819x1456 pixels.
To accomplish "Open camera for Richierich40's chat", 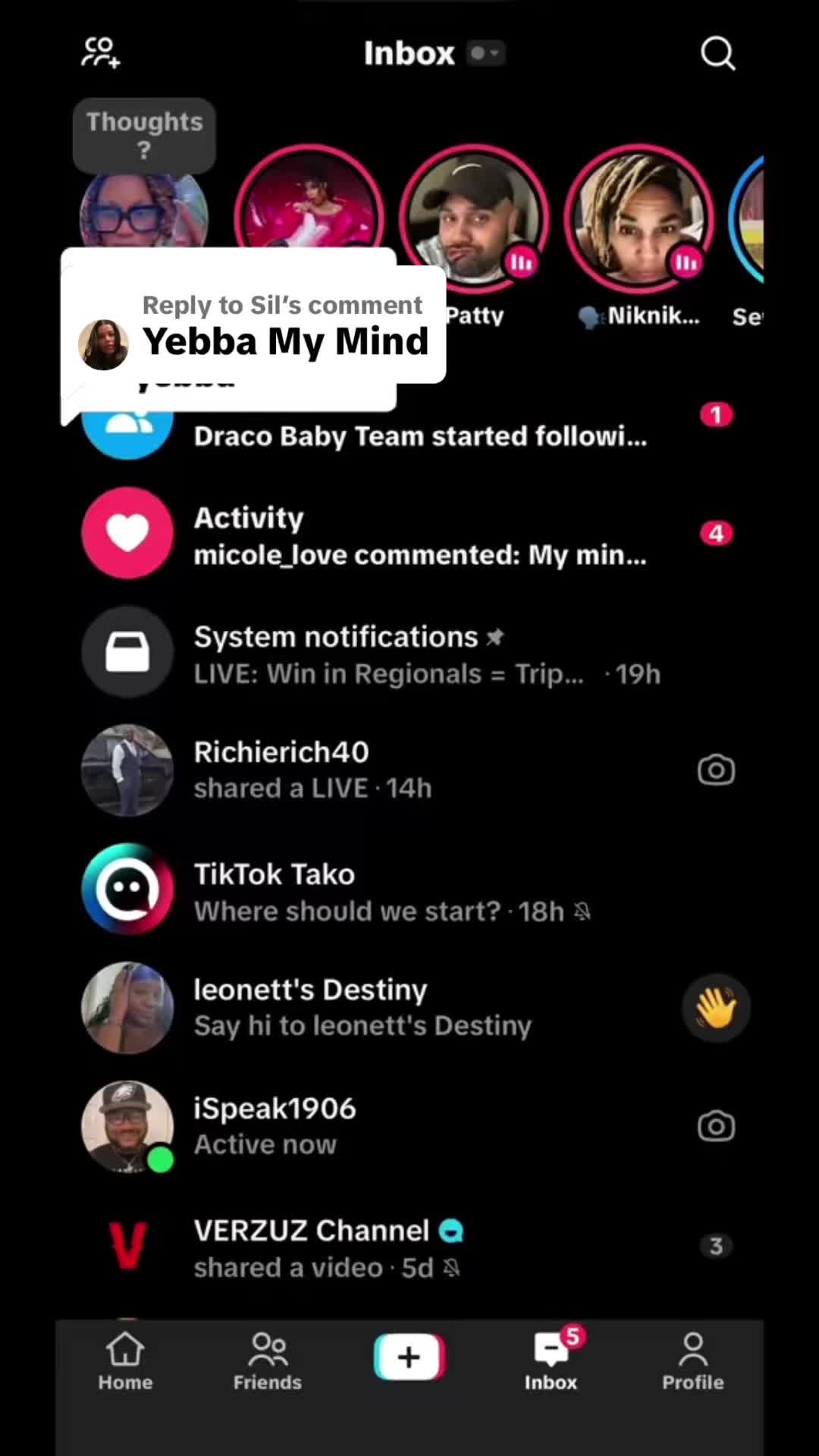I will pos(716,770).
